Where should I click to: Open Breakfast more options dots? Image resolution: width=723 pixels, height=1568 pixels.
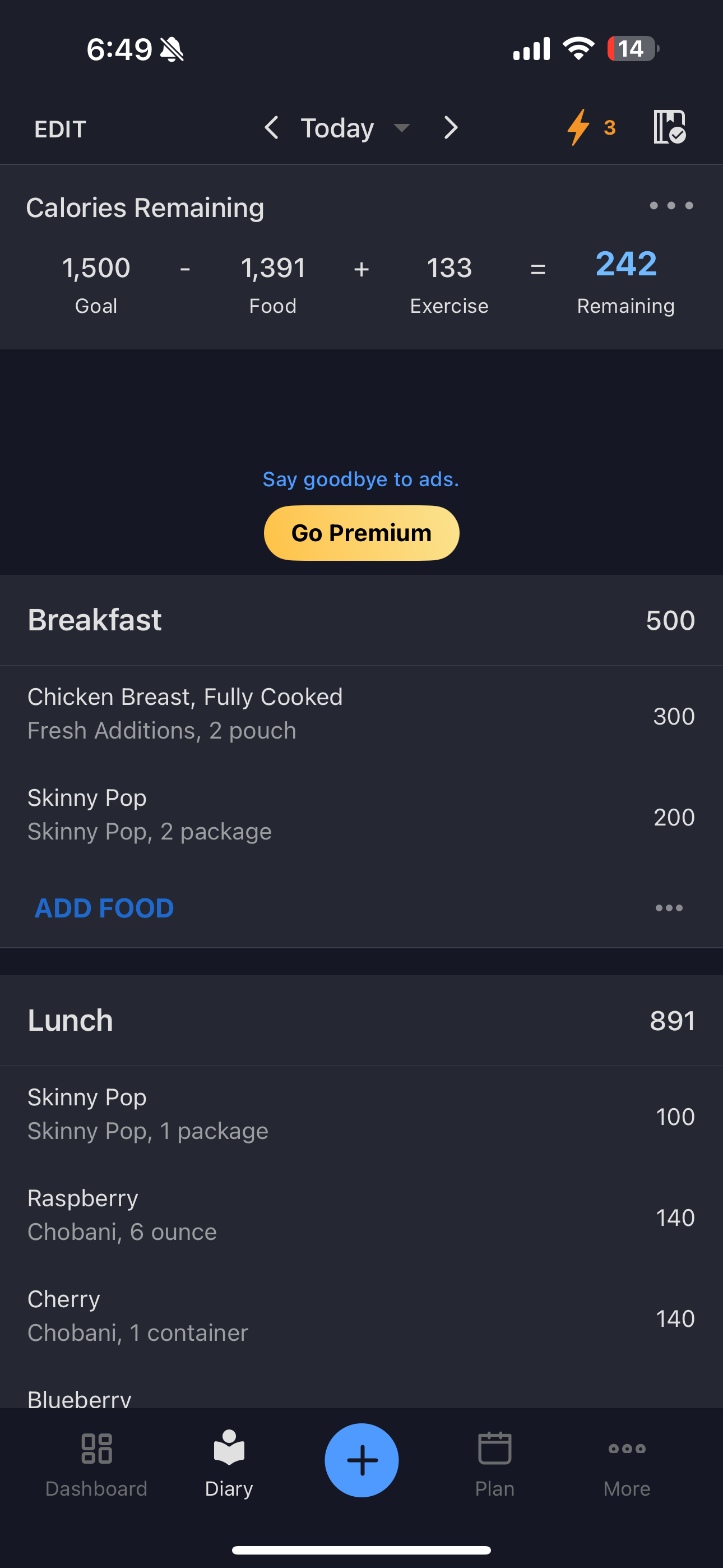tap(669, 908)
